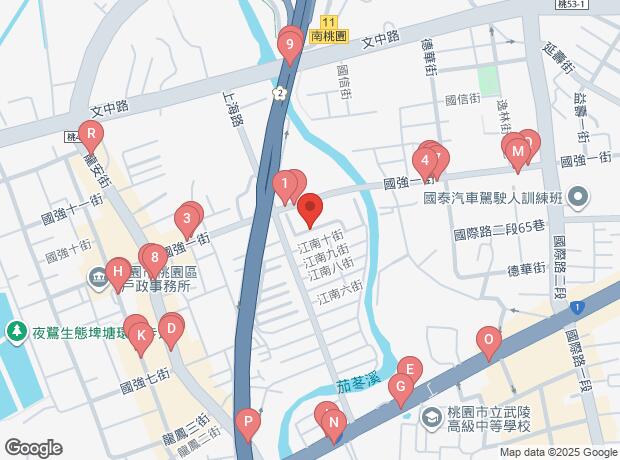
Task: Tap the map marker labeled 9
Action: [x=290, y=44]
